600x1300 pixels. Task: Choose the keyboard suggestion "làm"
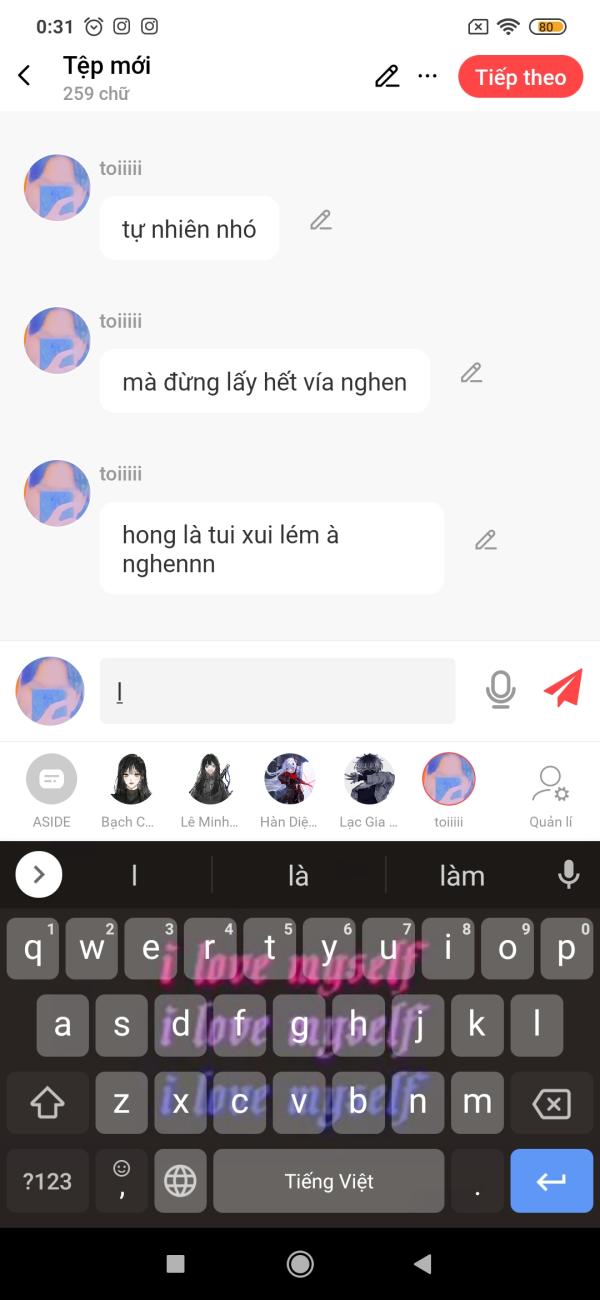(x=462, y=876)
